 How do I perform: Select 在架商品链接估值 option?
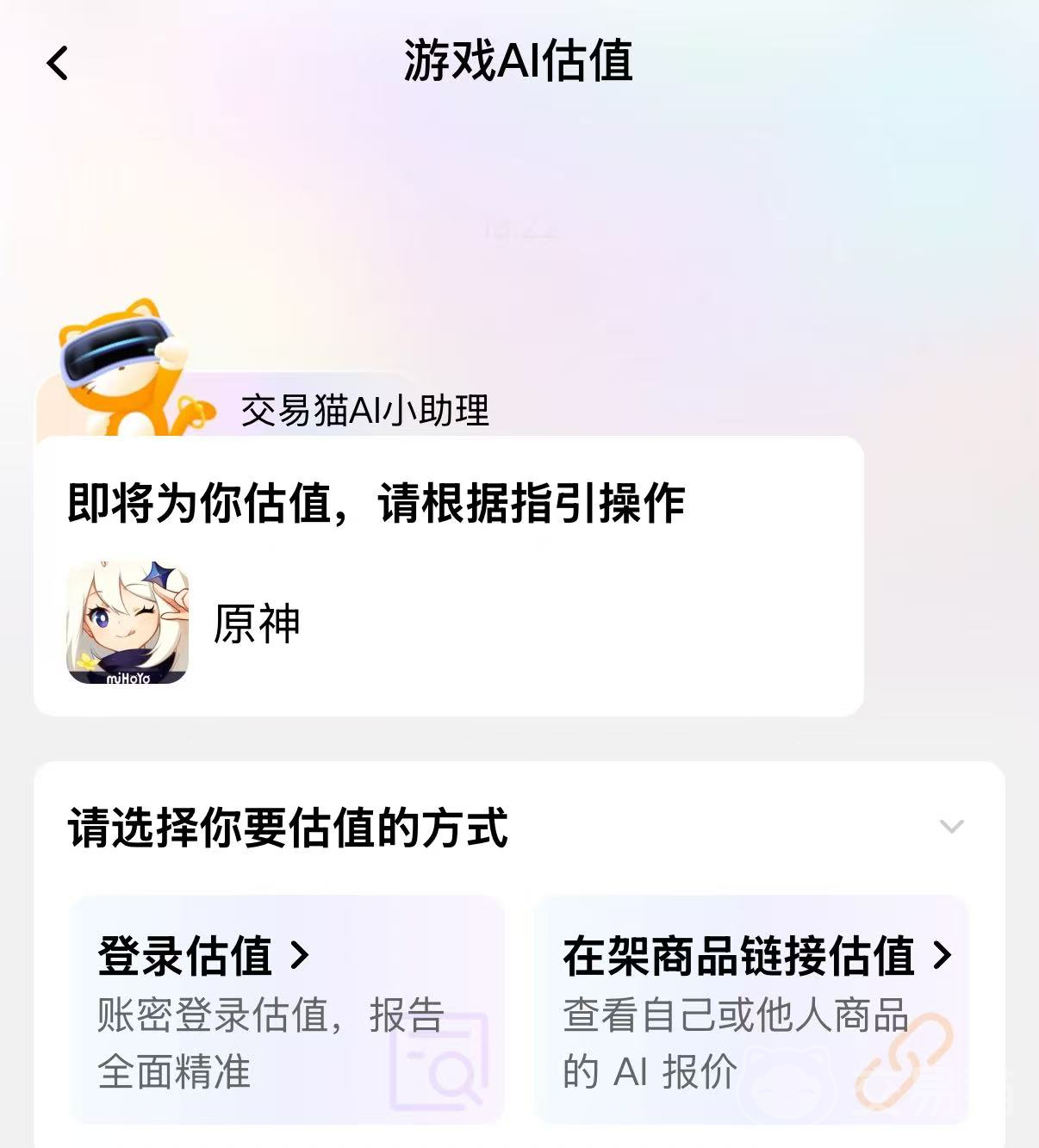point(751,1009)
